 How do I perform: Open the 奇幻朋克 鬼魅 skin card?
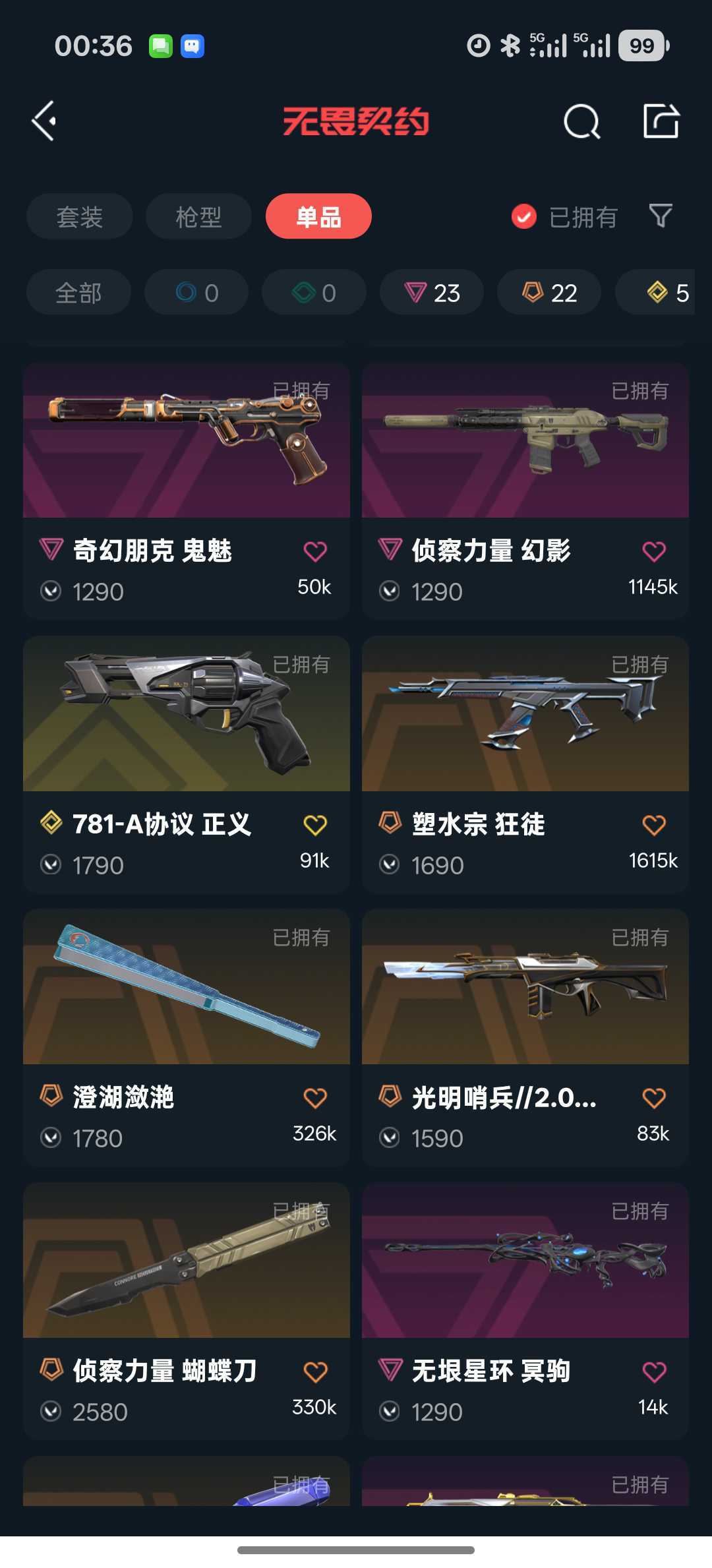tap(187, 490)
